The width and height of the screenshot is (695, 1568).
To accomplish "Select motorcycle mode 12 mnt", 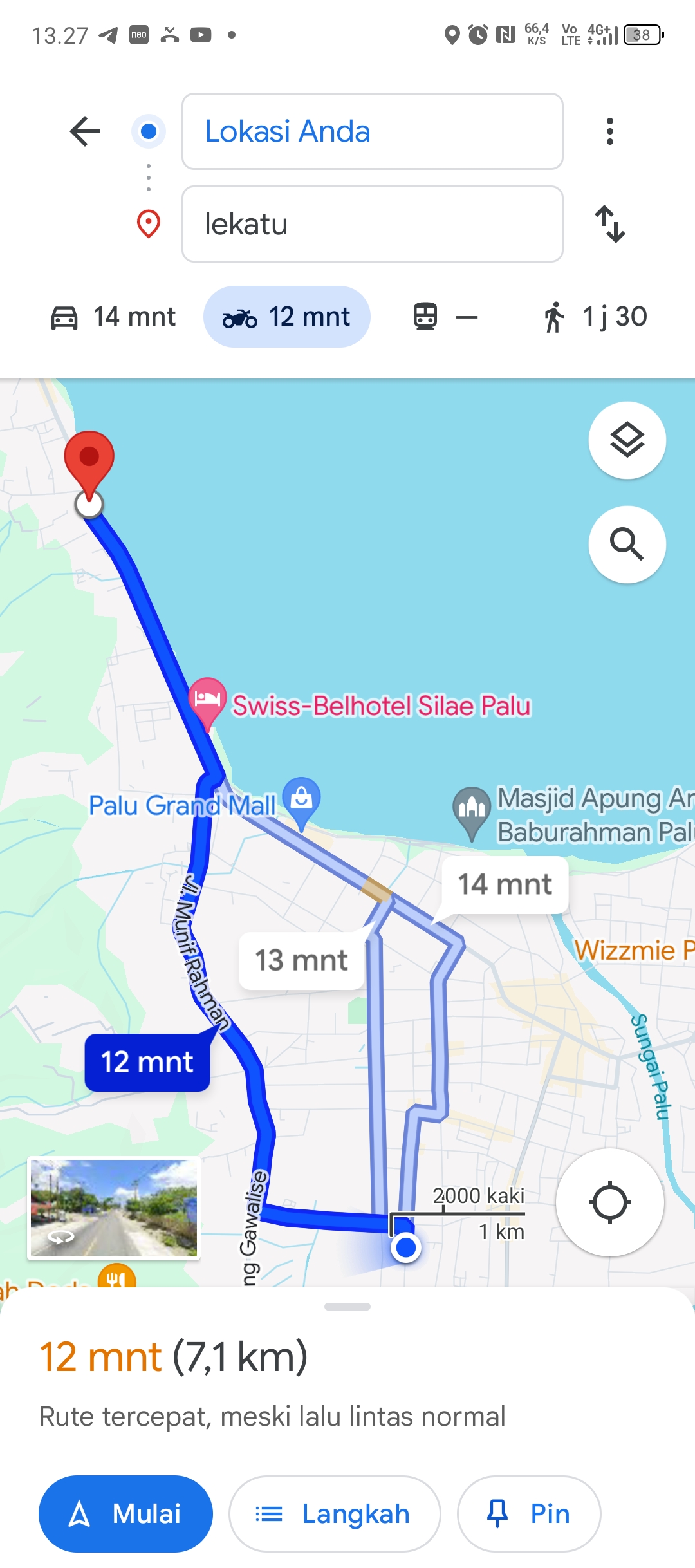I will click(x=287, y=317).
